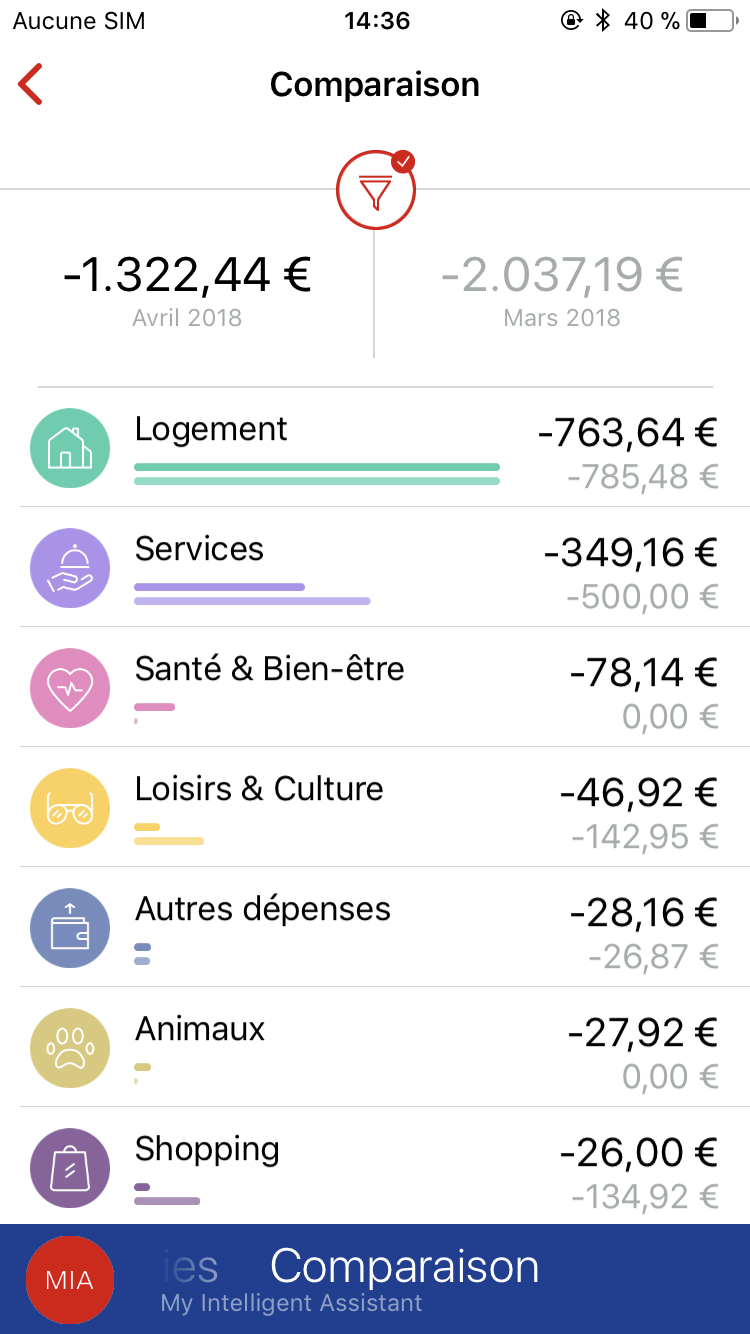Select the Santé & Bien-être row
This screenshot has width=750, height=1334.
[x=375, y=687]
